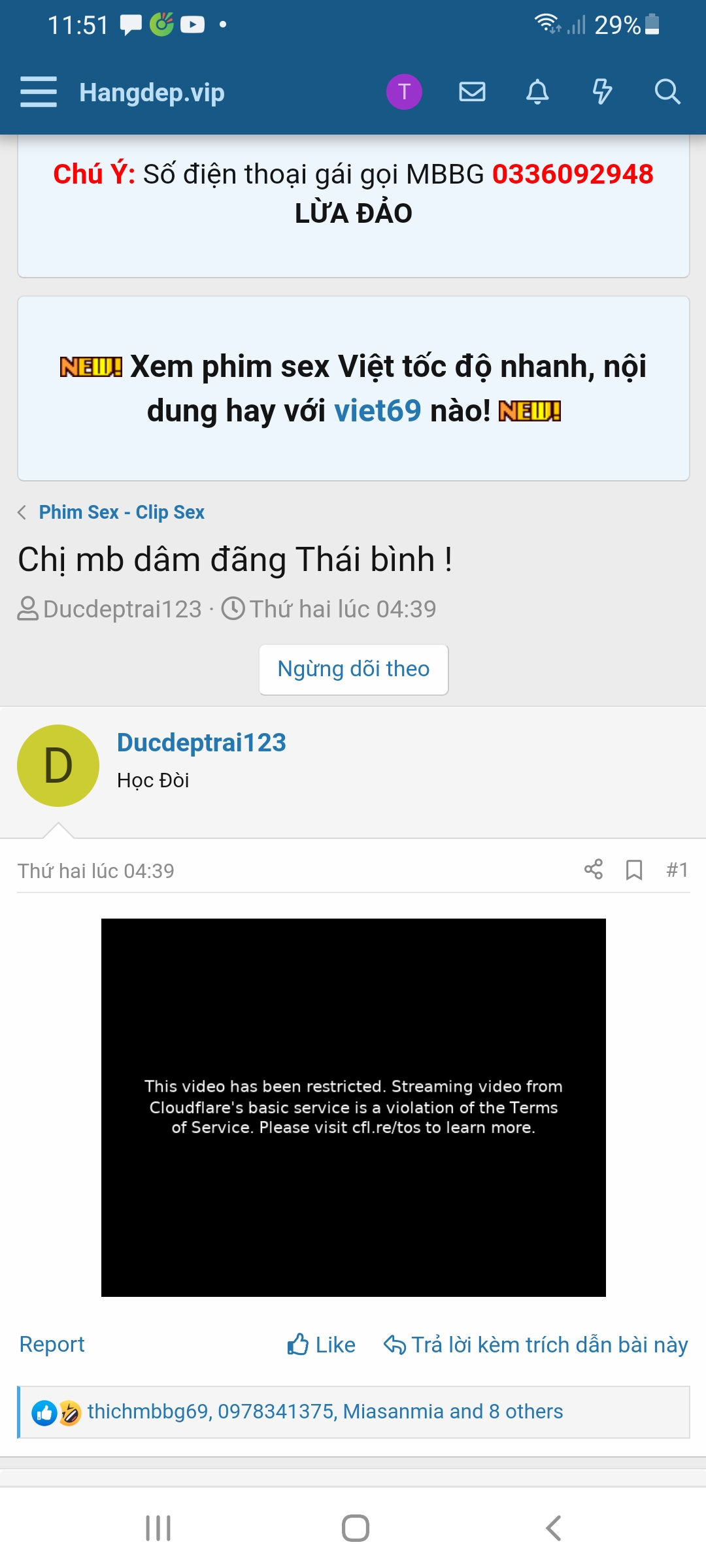706x1568 pixels.
Task: Tap the Ngừng dõi theo button
Action: coord(354,669)
